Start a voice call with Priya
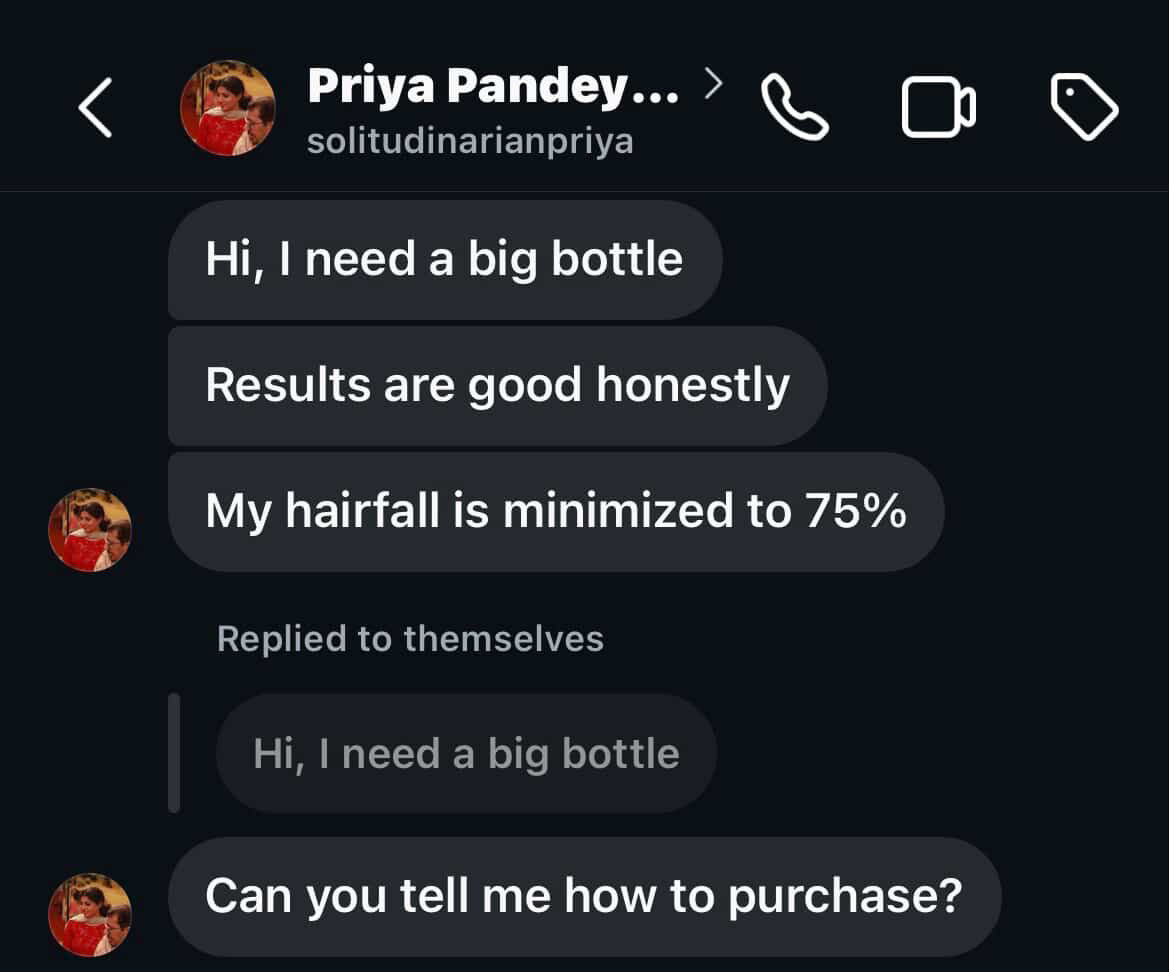 click(795, 107)
